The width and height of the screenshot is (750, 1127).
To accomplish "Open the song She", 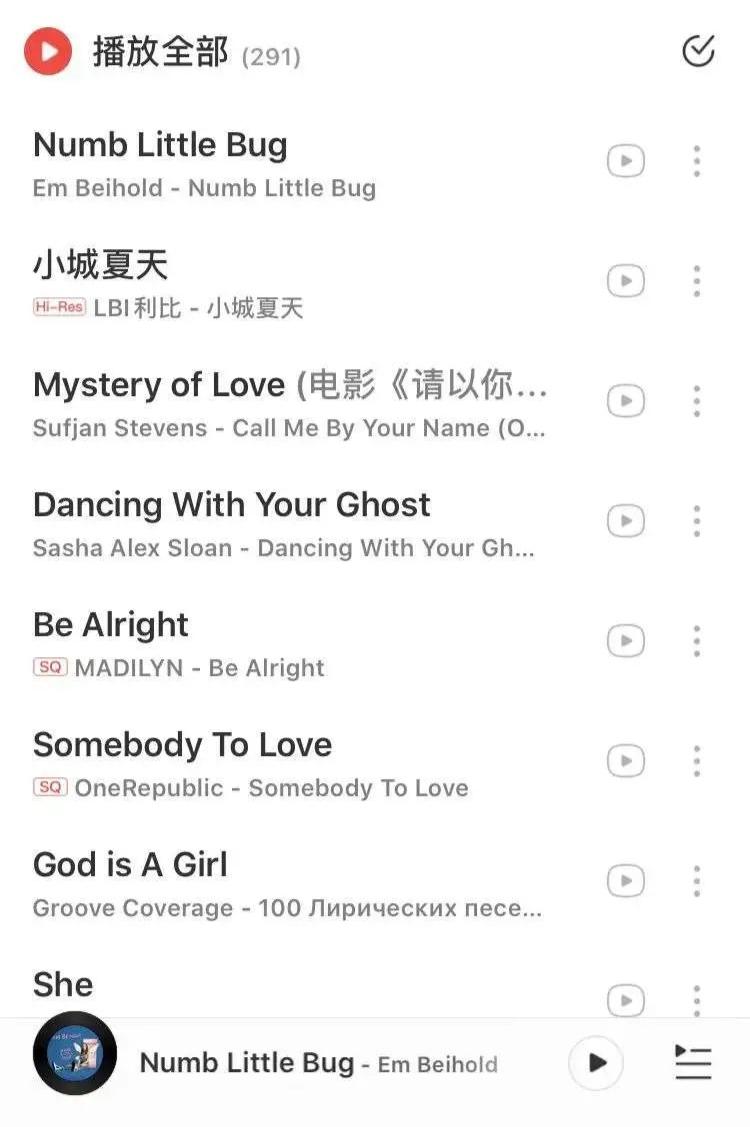I will click(x=62, y=984).
